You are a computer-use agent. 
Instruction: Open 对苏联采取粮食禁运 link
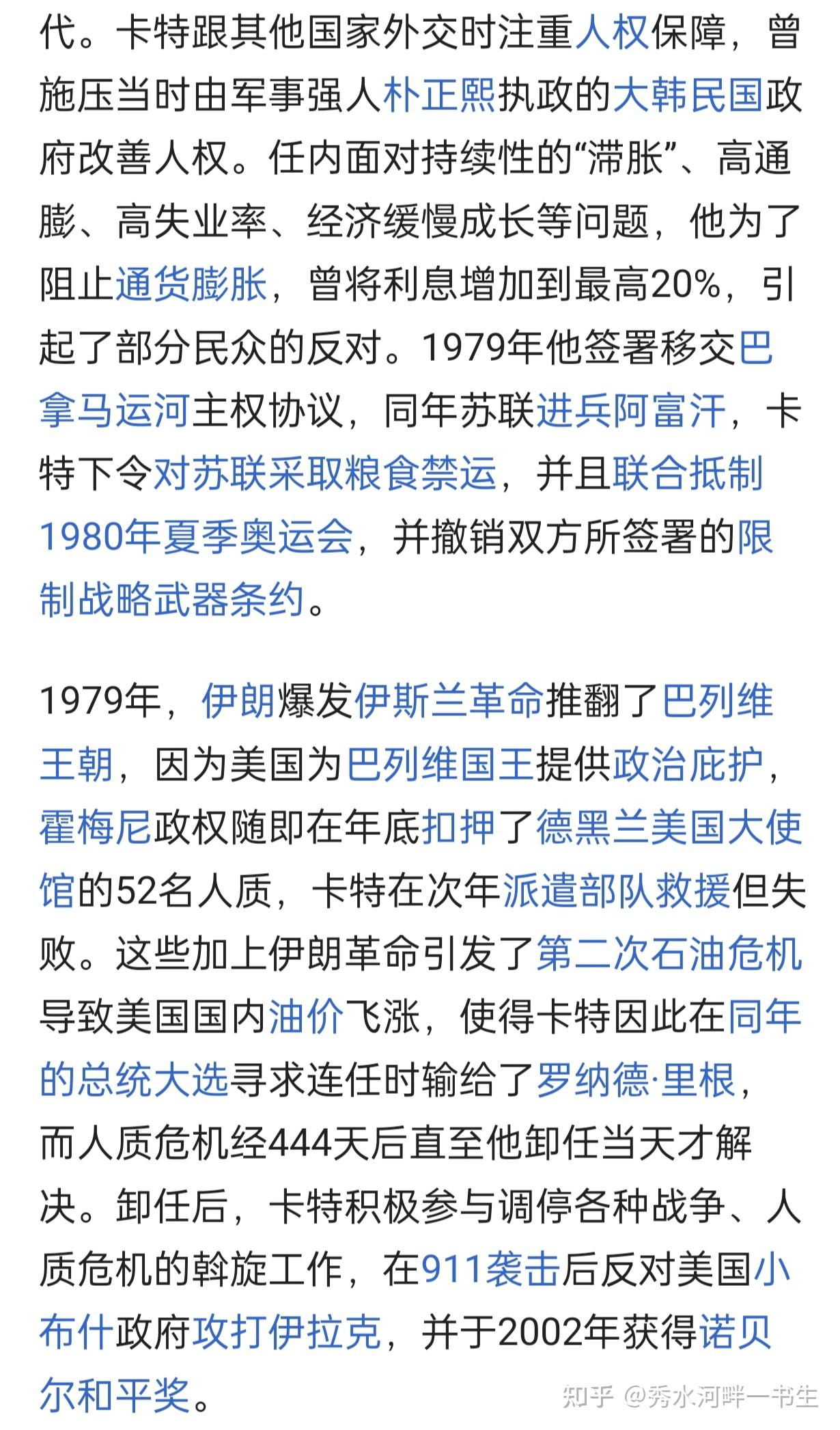[x=324, y=473]
